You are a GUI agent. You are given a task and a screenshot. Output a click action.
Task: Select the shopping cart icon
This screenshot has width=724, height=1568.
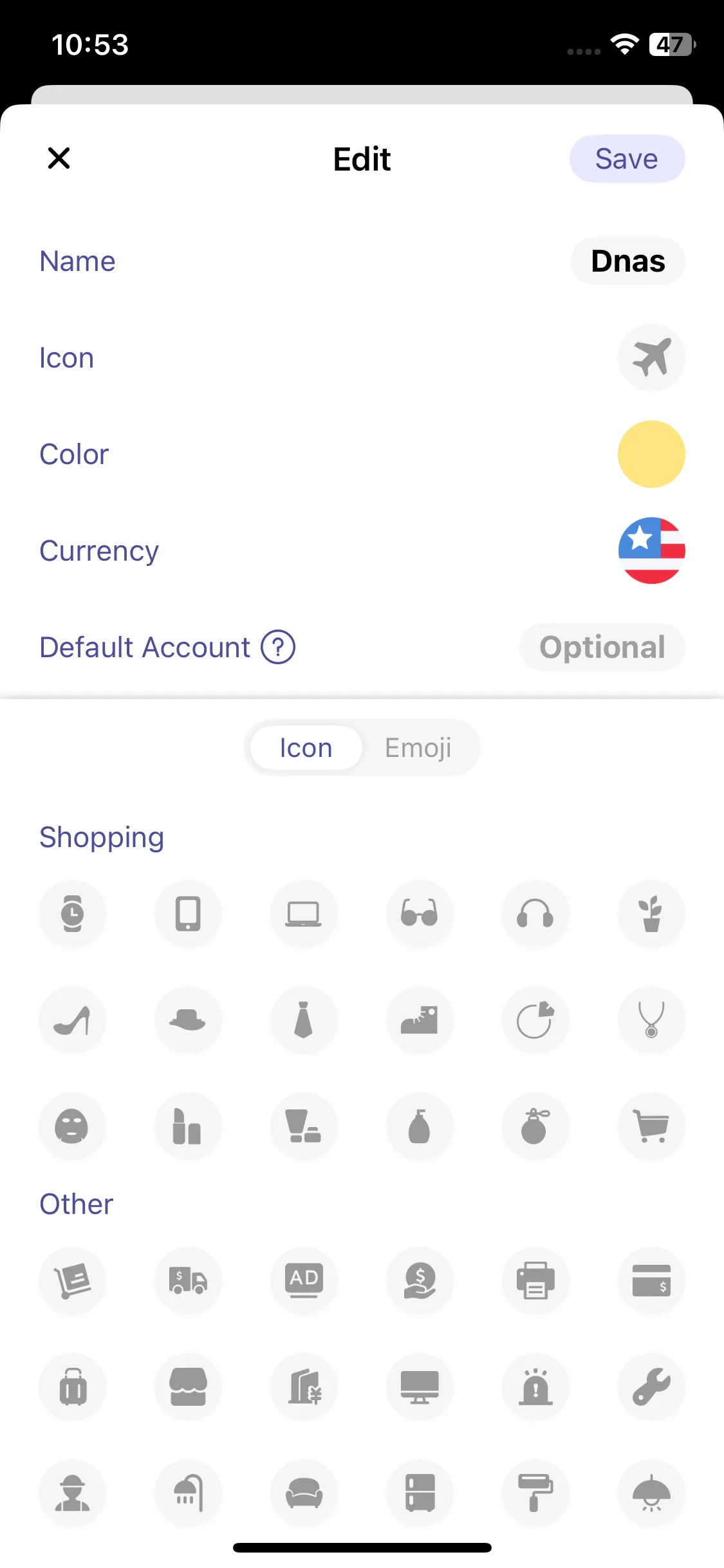pyautogui.click(x=651, y=1126)
